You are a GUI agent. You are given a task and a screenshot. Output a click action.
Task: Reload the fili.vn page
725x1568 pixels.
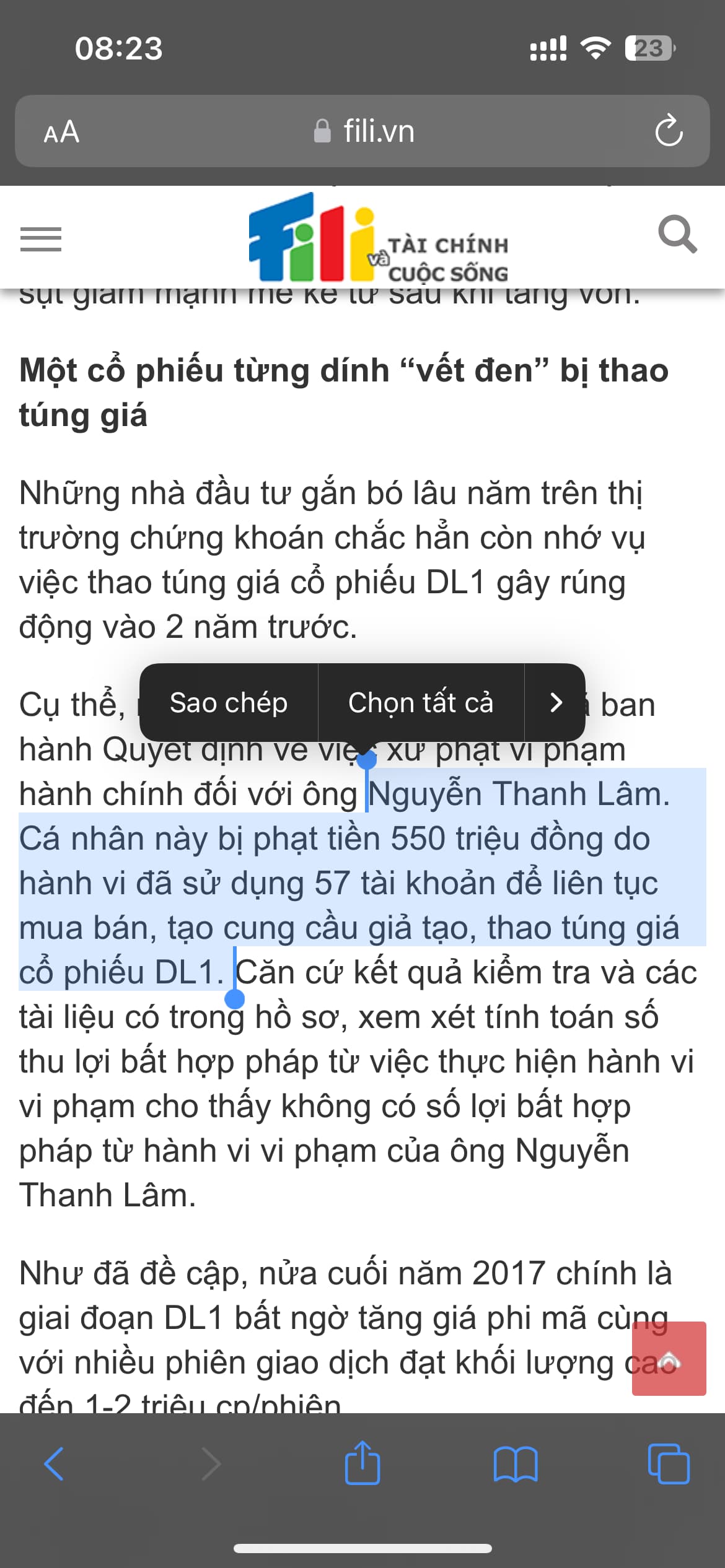click(669, 131)
